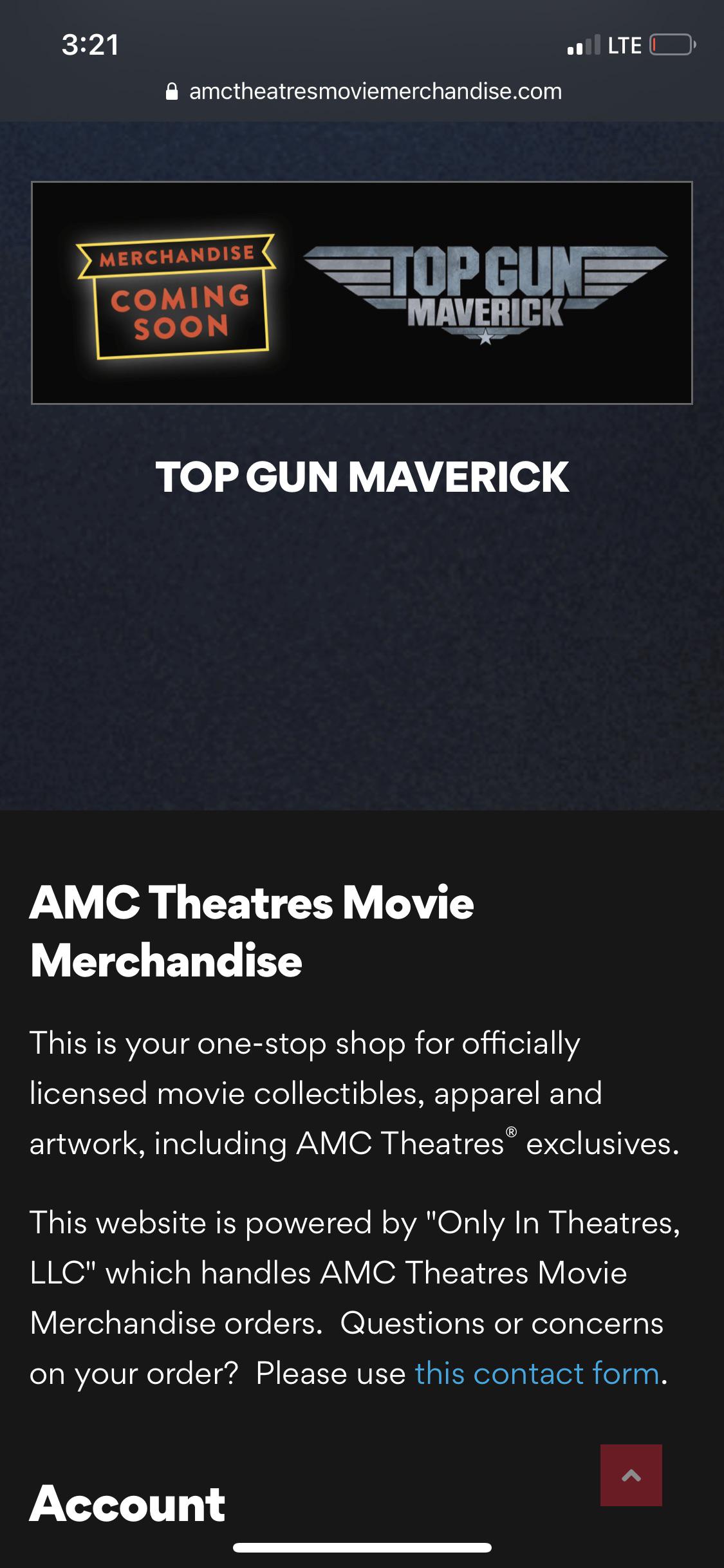Image resolution: width=724 pixels, height=1568 pixels.
Task: Tap the amctheatresmoviemerchandise.com address bar
Action: pyautogui.click(x=375, y=91)
